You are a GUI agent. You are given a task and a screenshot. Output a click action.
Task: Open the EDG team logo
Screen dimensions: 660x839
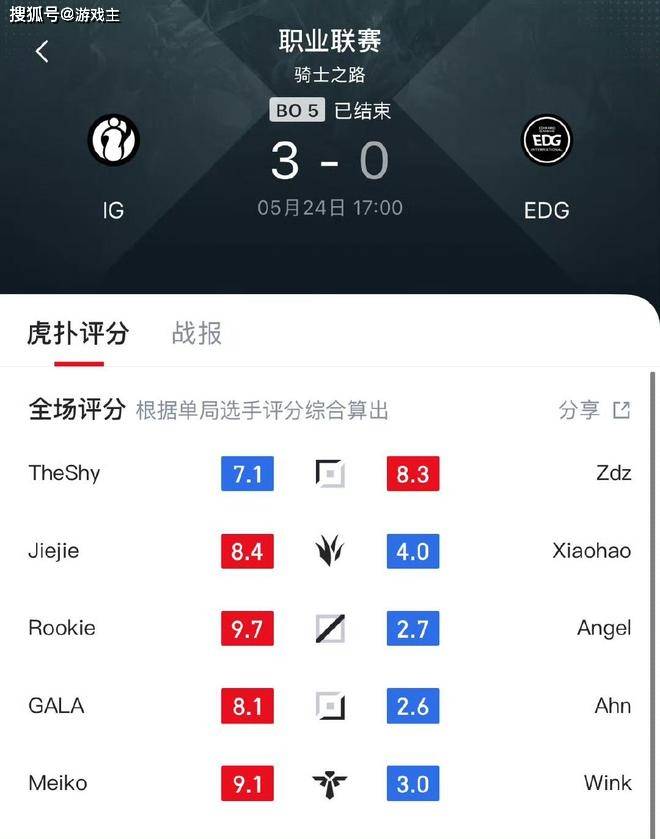point(547,140)
